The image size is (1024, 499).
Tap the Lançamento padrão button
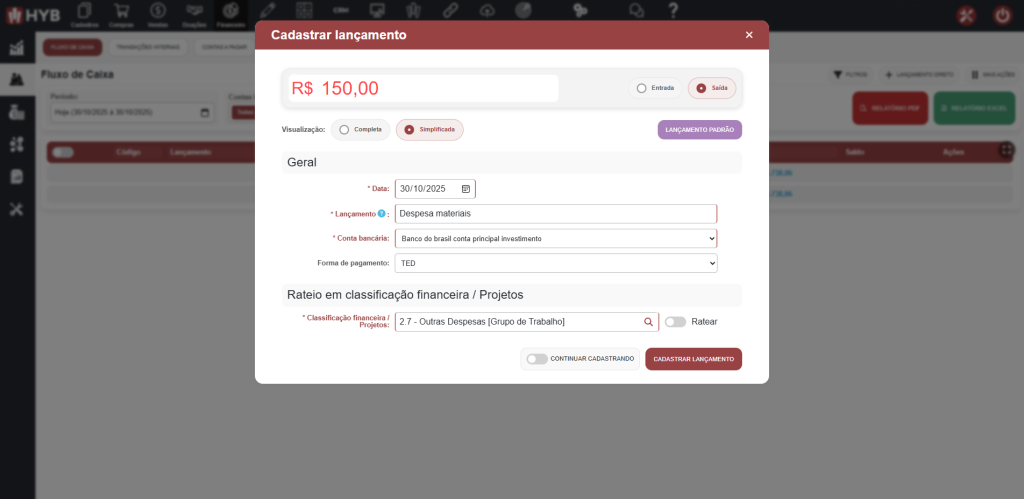pos(699,130)
